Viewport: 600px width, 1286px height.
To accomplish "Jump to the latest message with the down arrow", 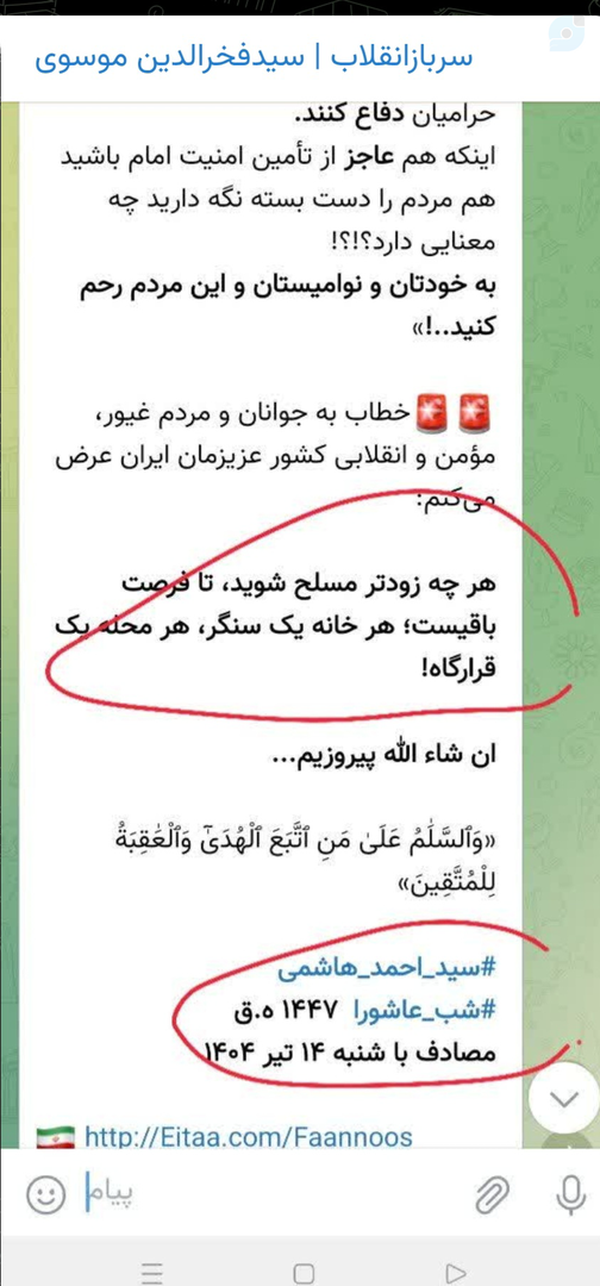I will [565, 1099].
